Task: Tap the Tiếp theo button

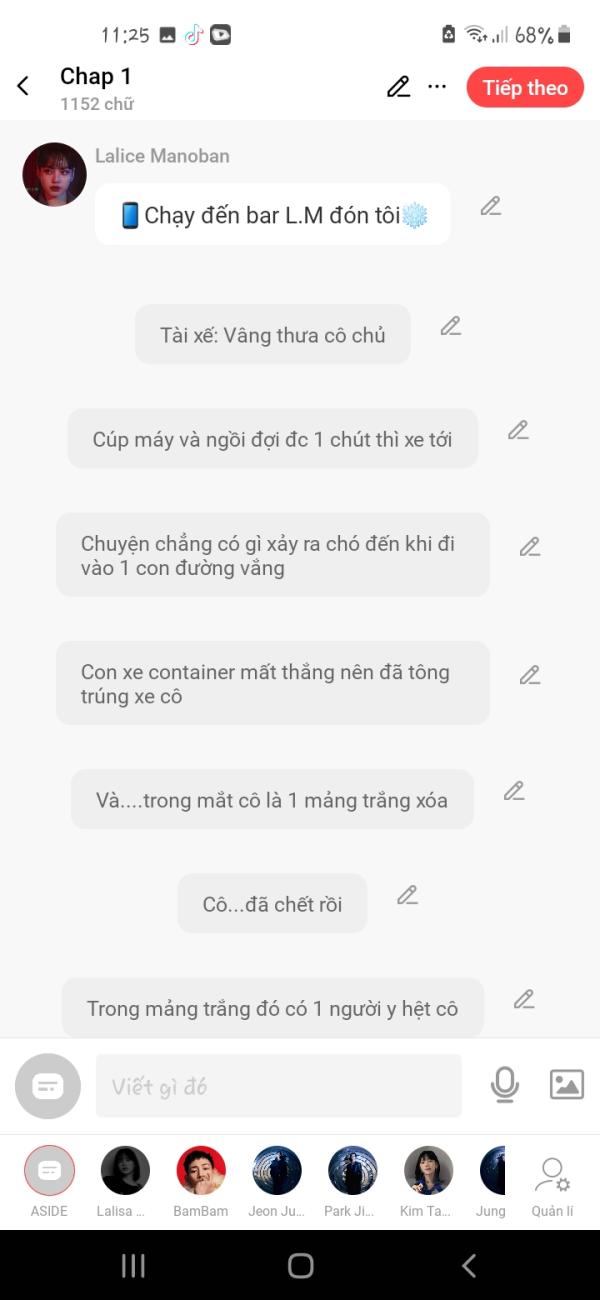Action: [x=525, y=87]
